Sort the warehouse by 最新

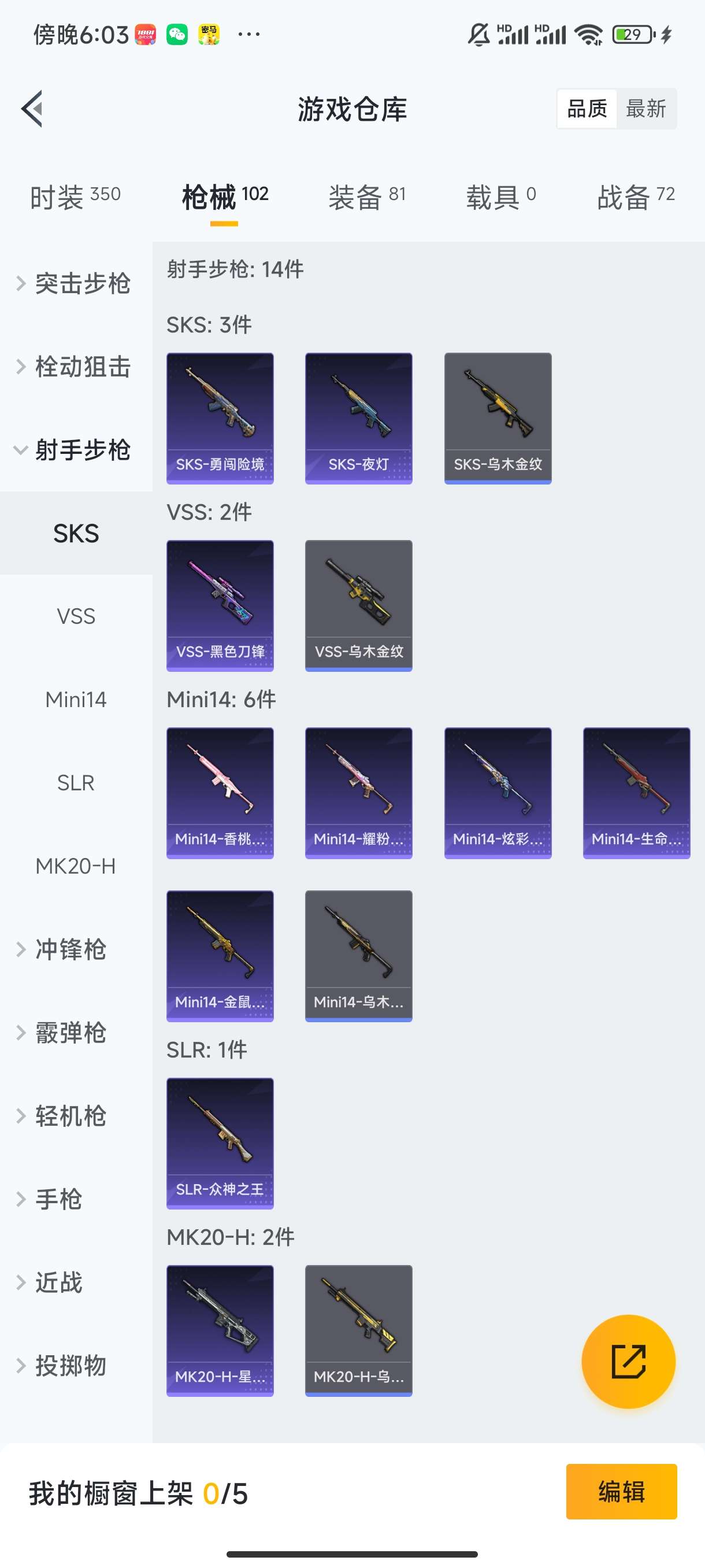[x=645, y=109]
